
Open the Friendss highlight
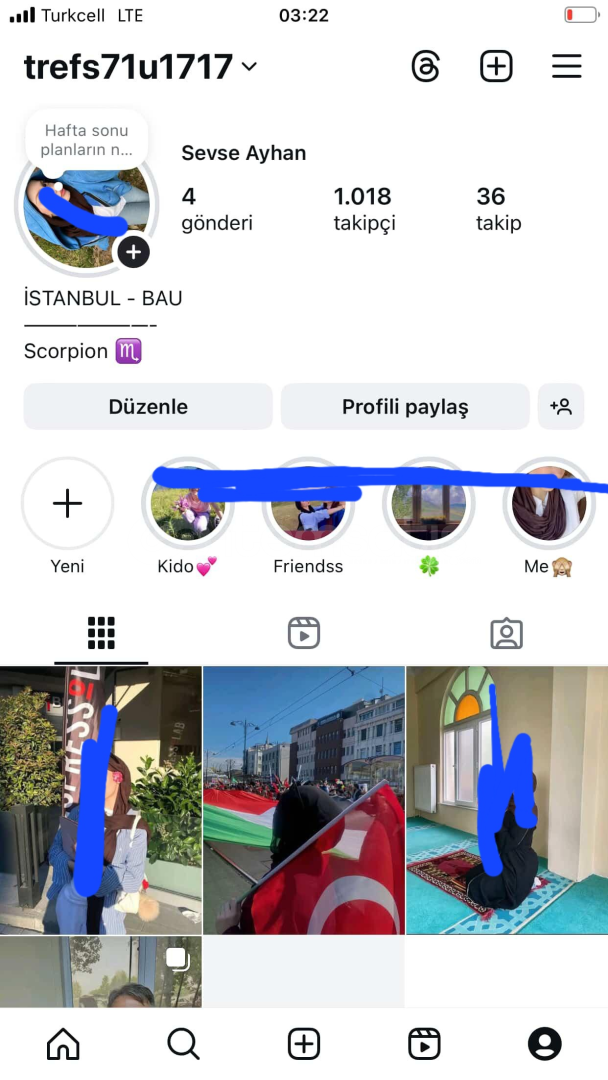pyautogui.click(x=308, y=517)
